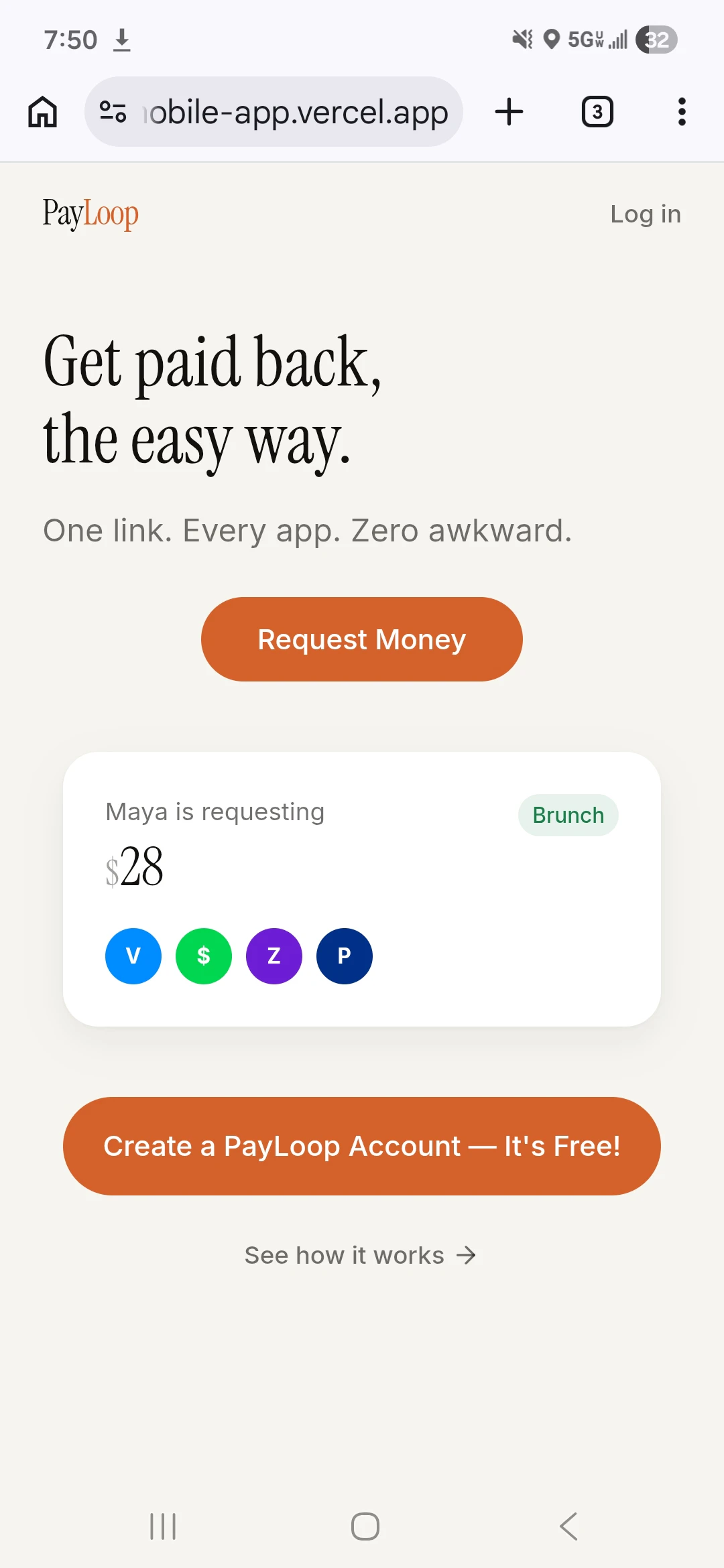Open the browser overflow menu
Viewport: 724px width, 1568px height.
[x=682, y=112]
